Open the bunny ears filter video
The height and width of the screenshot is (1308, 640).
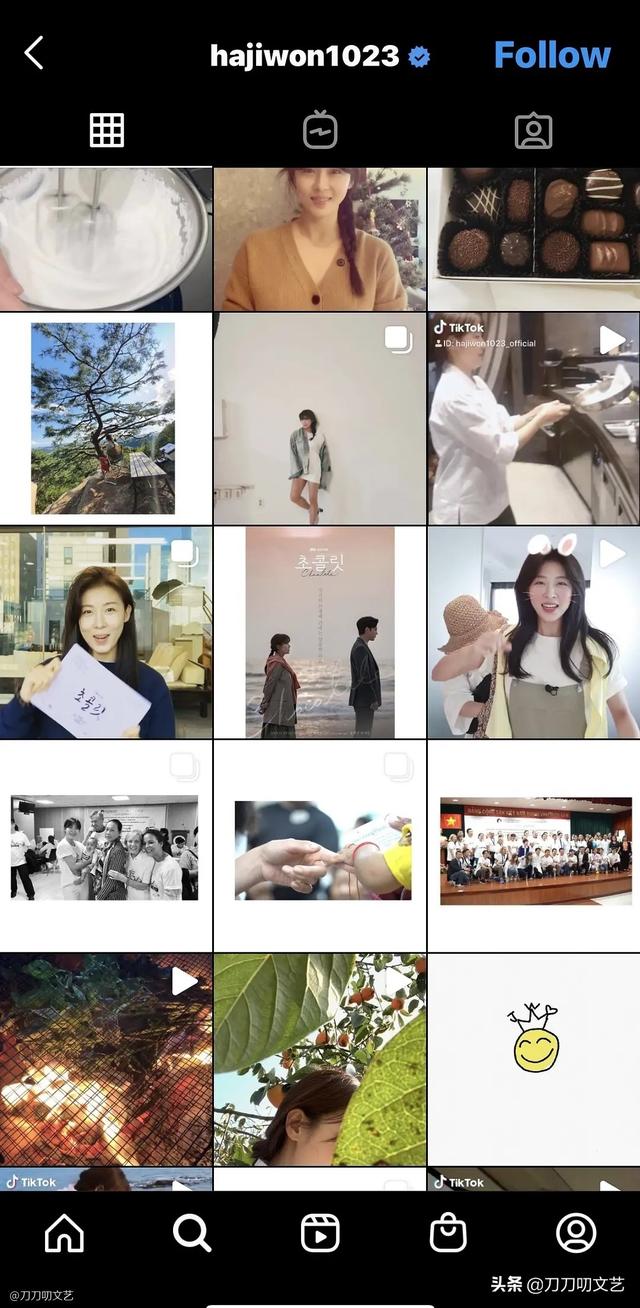(x=534, y=632)
